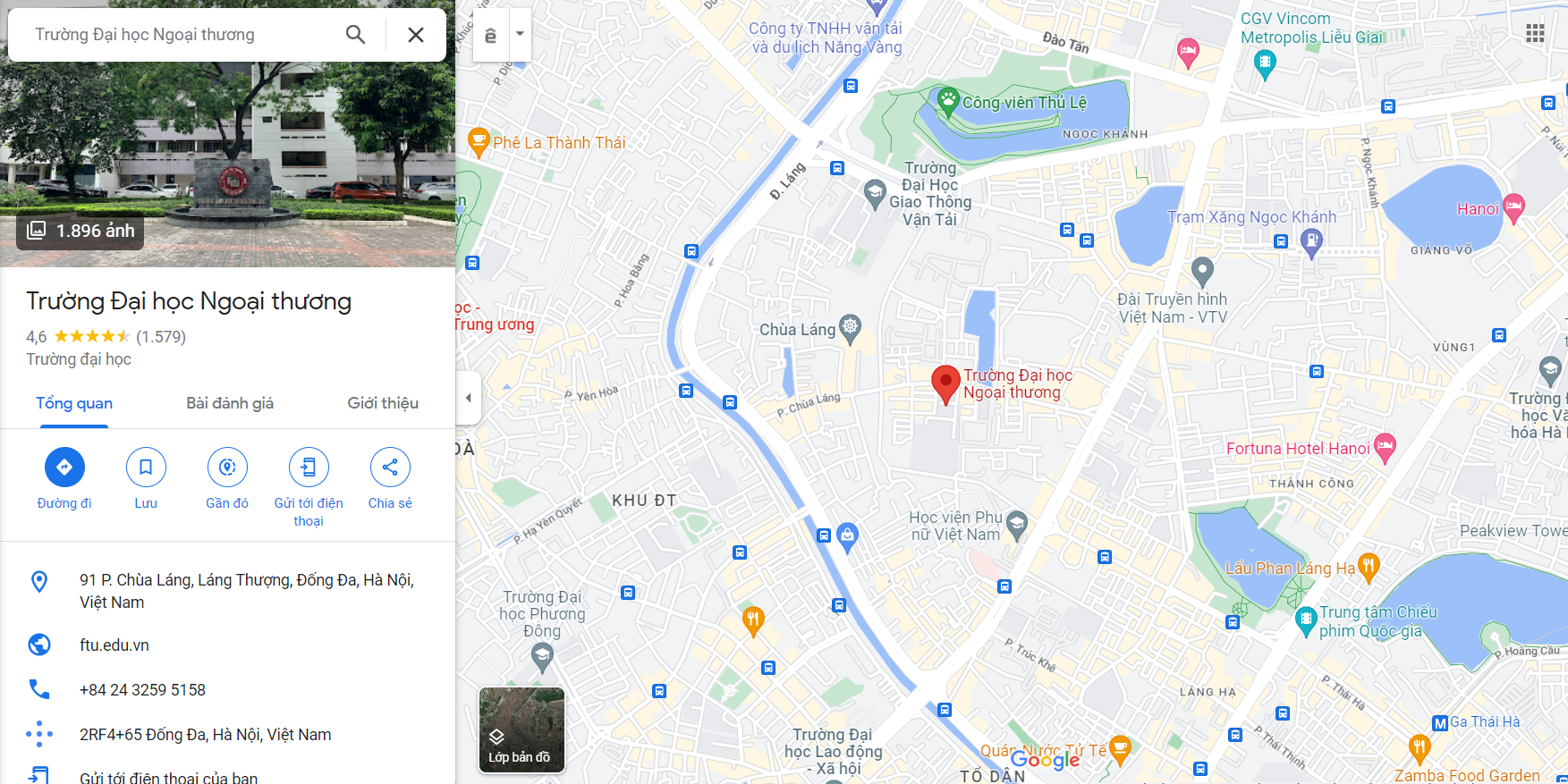Open the ftu.edu.vn website row
Viewport: 1568px width, 784px height.
tap(114, 645)
